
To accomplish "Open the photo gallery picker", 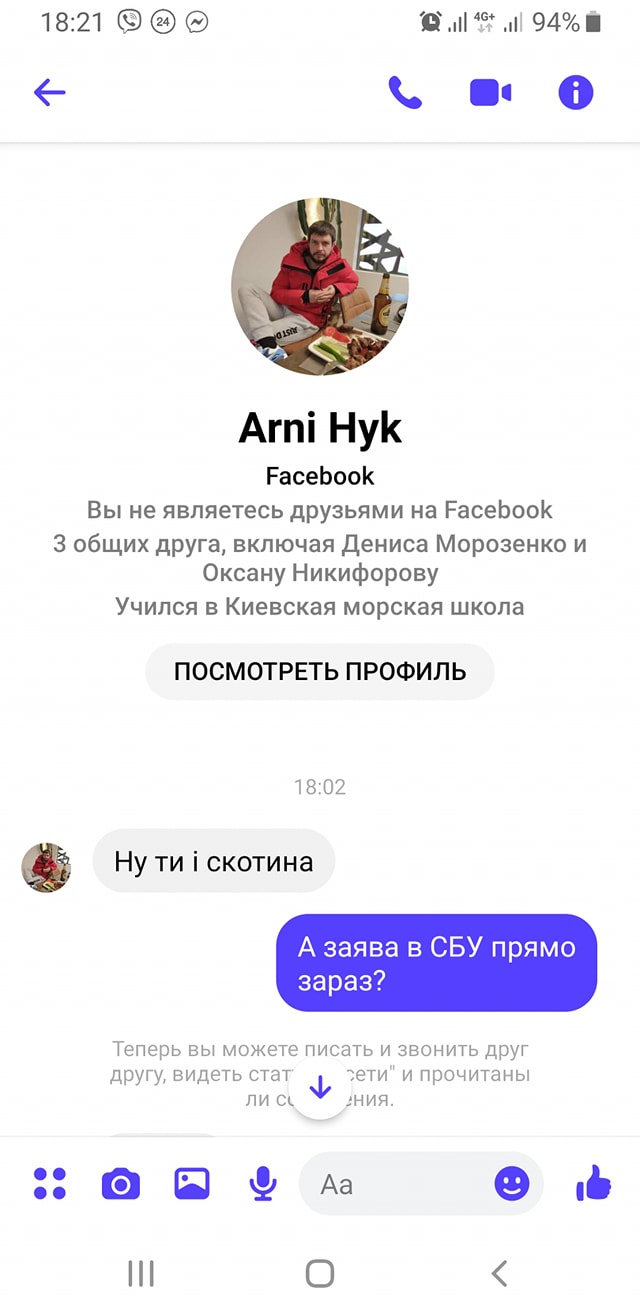I will [192, 1184].
